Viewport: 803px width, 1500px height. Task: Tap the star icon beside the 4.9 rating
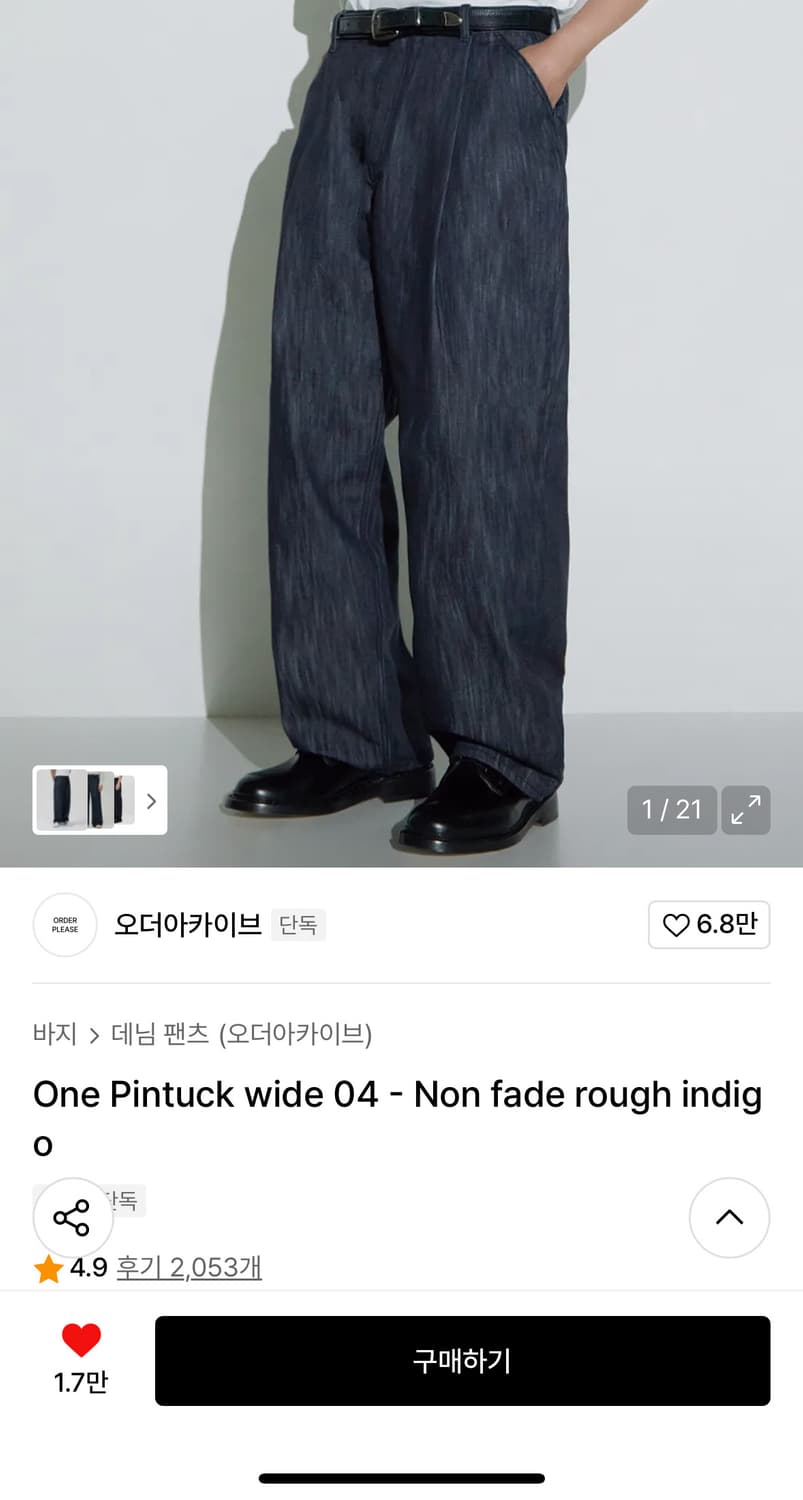pos(47,1267)
